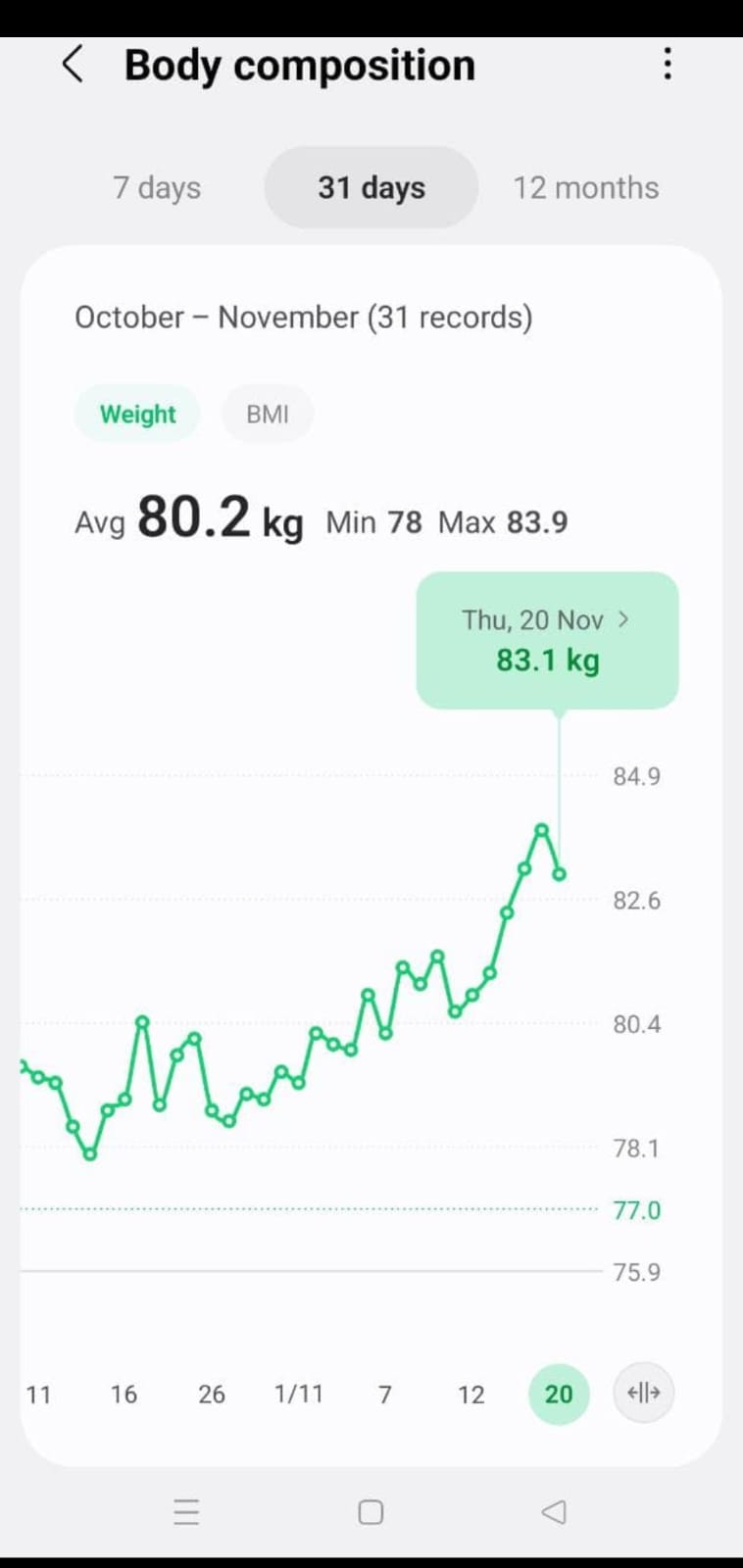The image size is (743, 1568).
Task: Select the Weight chip
Action: pos(137,414)
